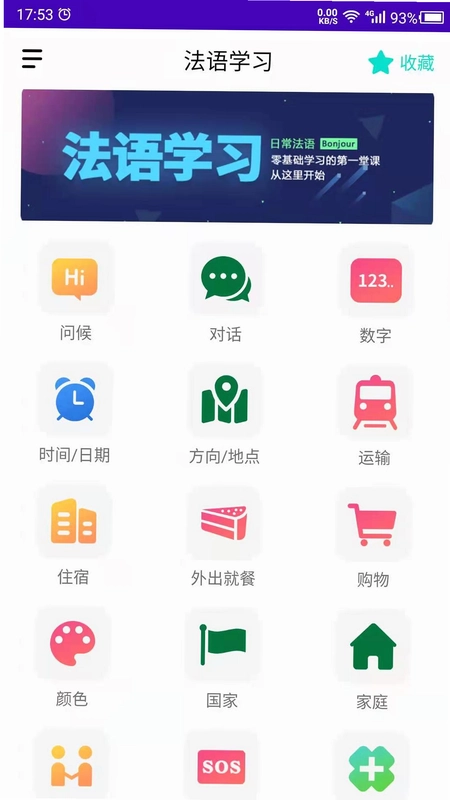Open the 法语学习 banner

point(227,157)
